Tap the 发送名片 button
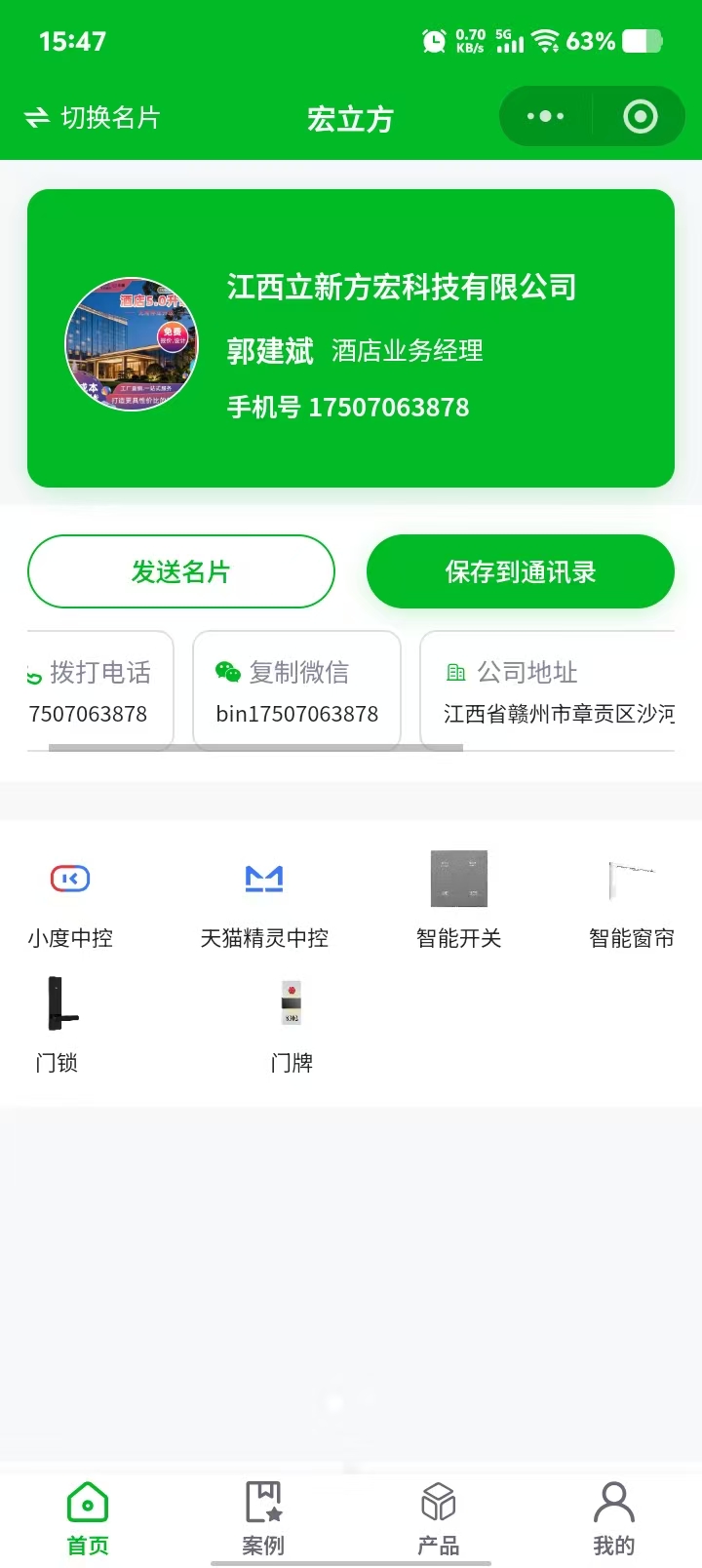Screen dimensions: 702x1568 pyautogui.click(x=181, y=571)
